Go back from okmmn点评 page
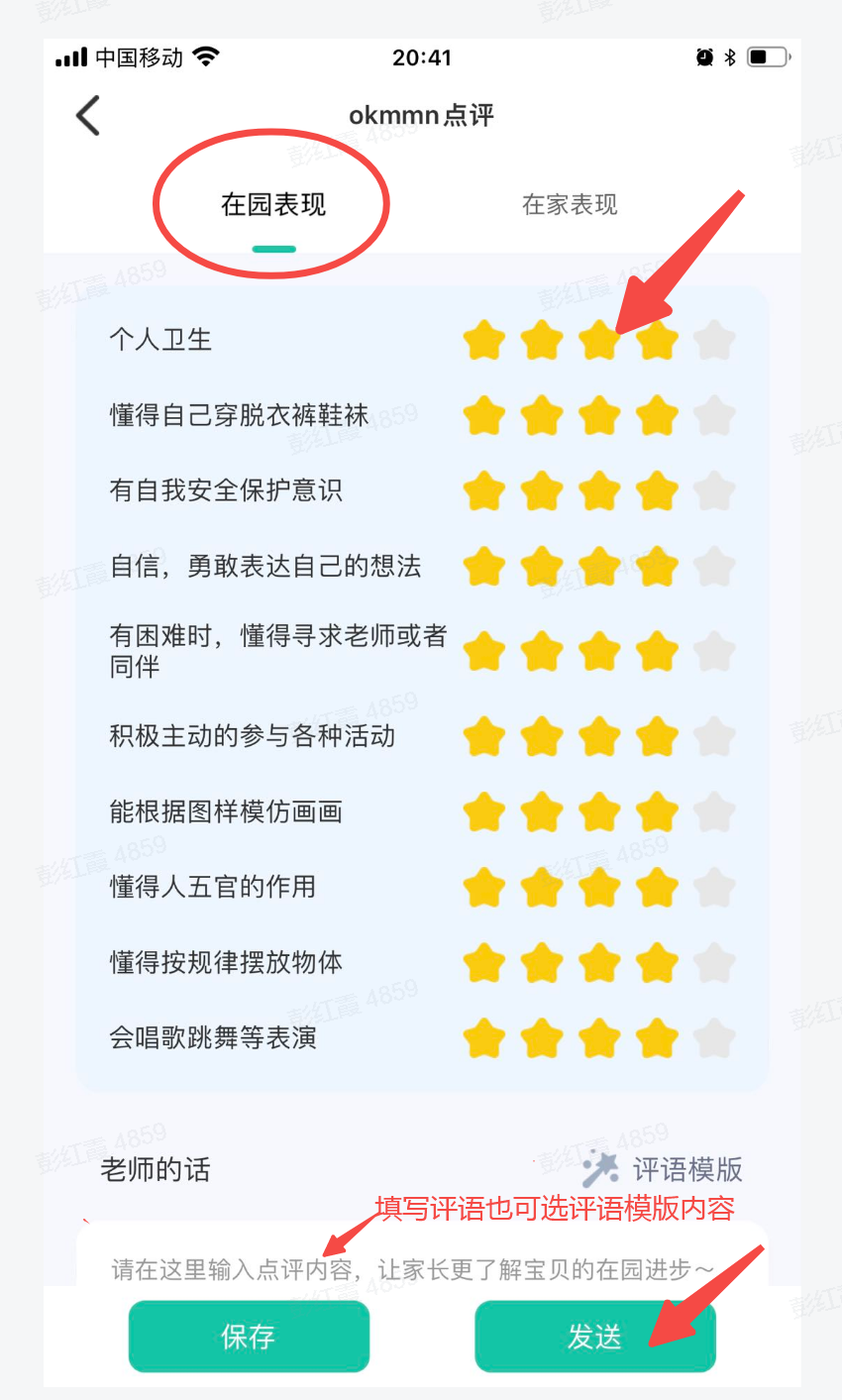This screenshot has height=1400, width=842. tap(88, 116)
